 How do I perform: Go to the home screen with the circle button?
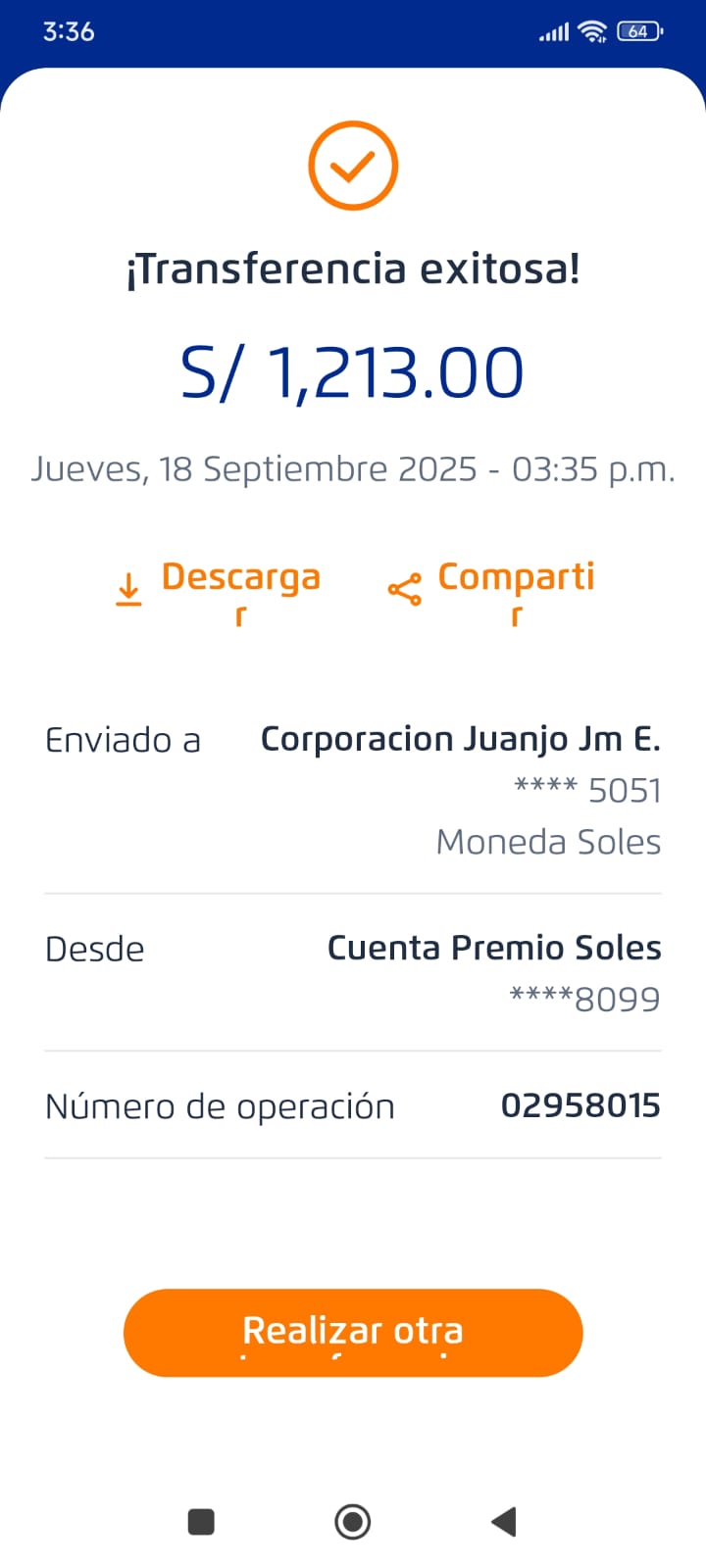[x=353, y=1522]
